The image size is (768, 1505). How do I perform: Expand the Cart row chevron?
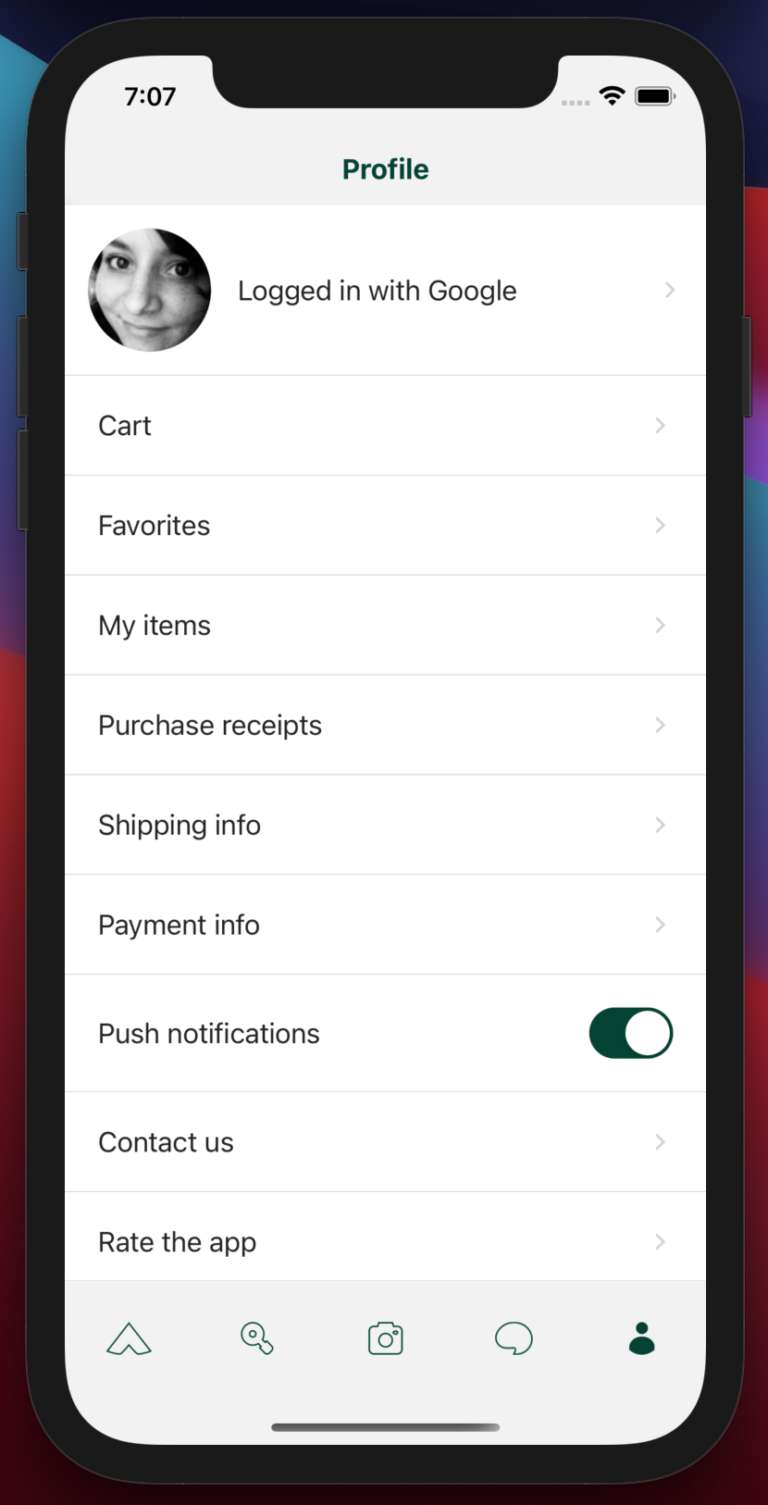[660, 425]
